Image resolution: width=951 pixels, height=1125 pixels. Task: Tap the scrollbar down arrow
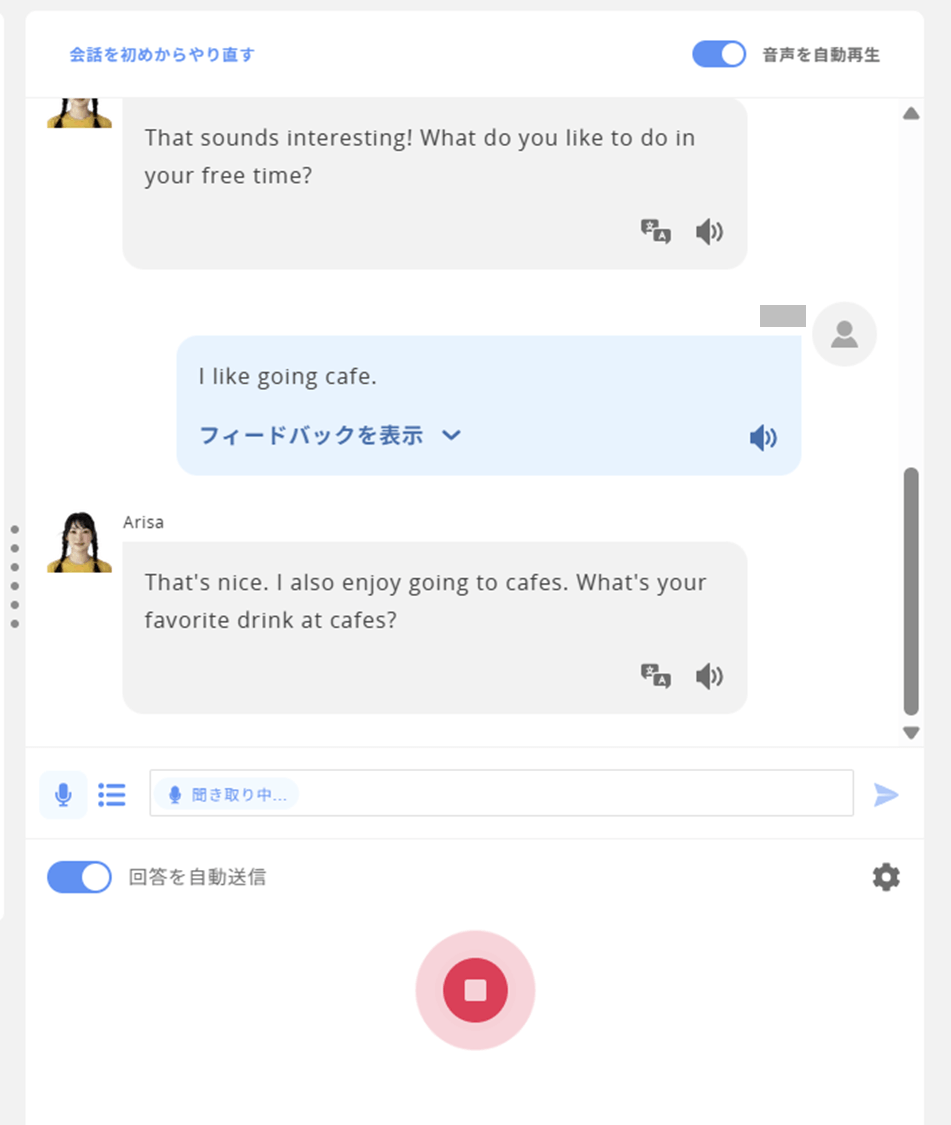pos(911,732)
